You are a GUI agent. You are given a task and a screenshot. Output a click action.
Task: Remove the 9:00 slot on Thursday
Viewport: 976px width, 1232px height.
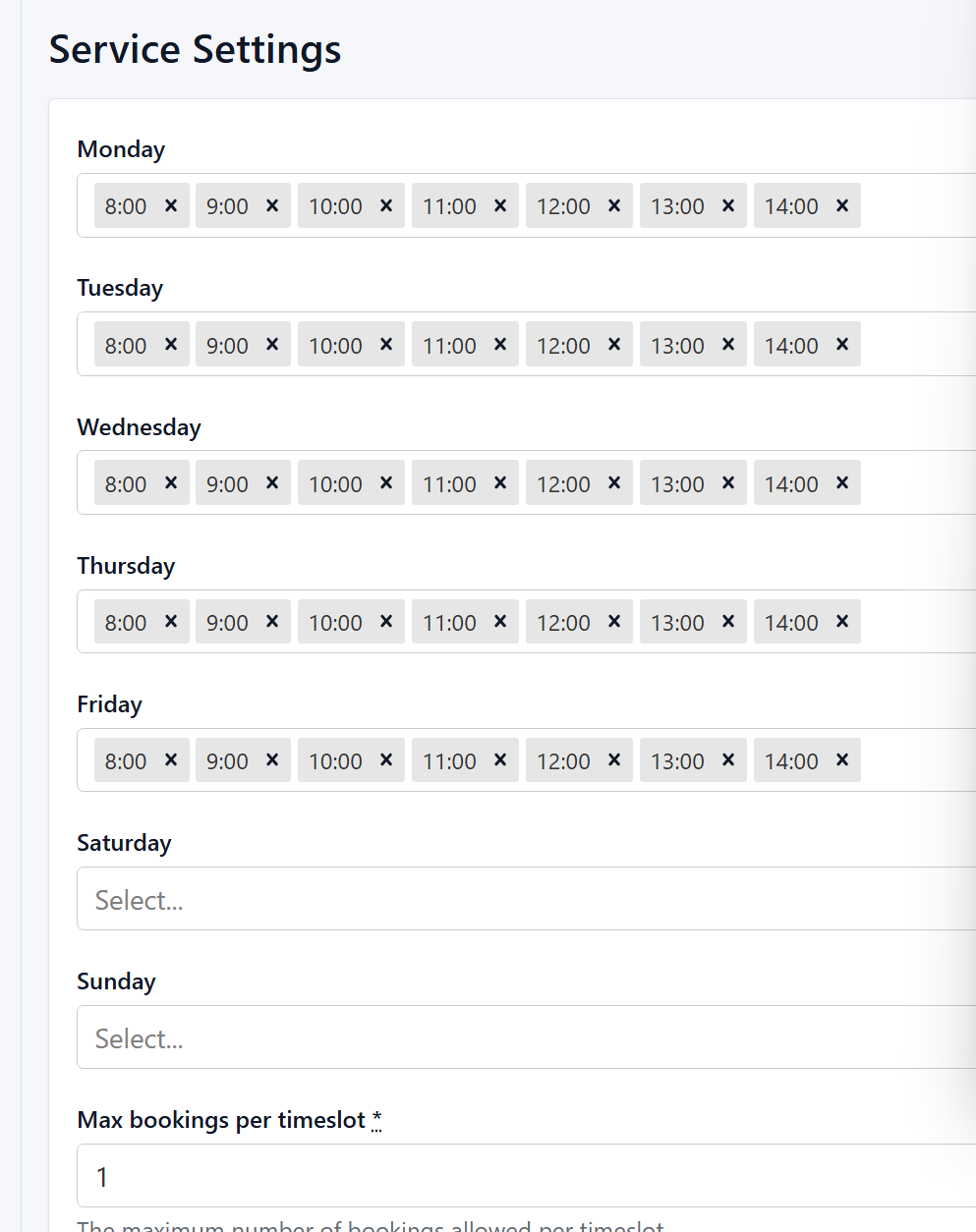coord(272,621)
